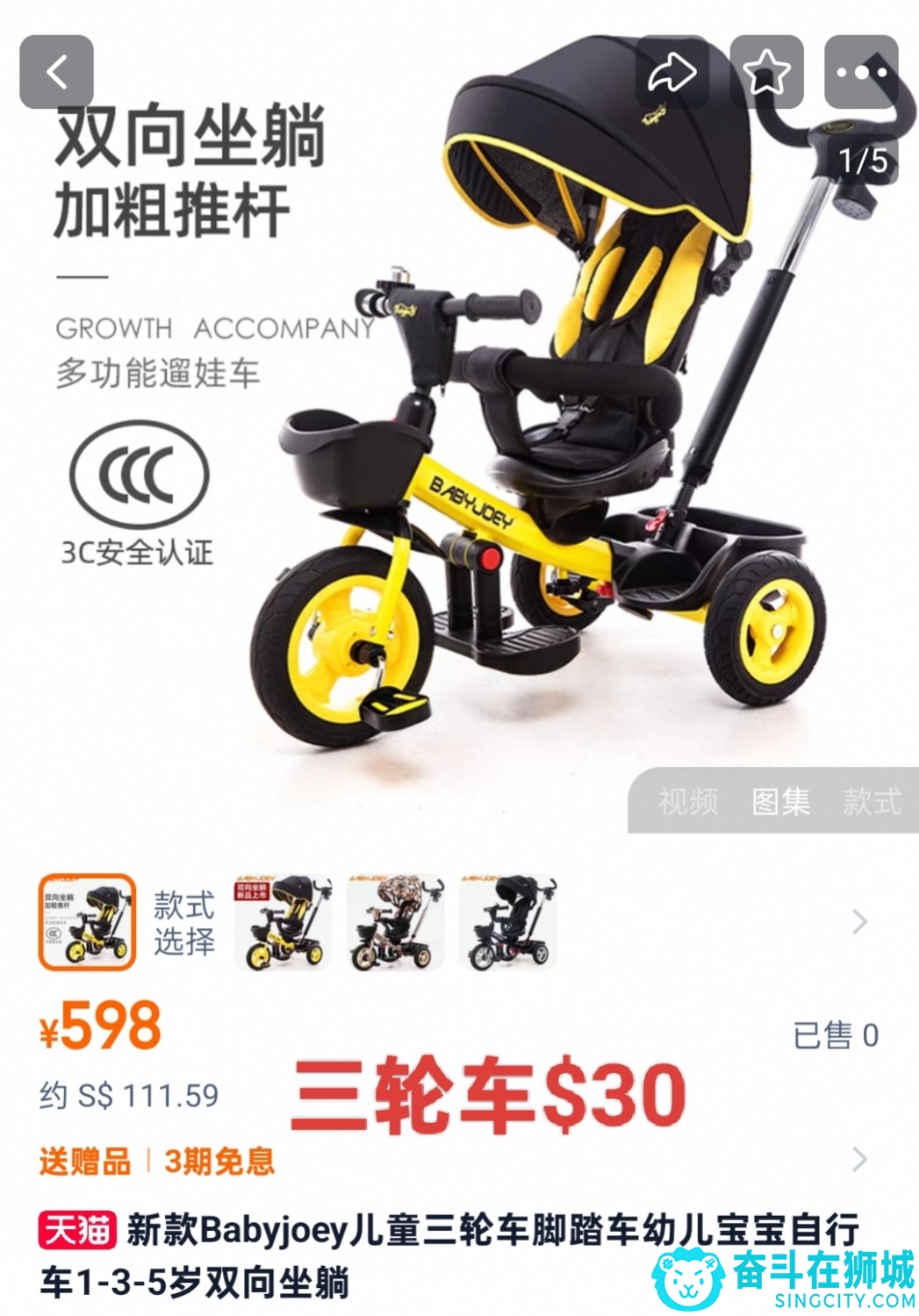Switch to the 款式 tab
Screen dimensions: 919x1316
tap(872, 801)
